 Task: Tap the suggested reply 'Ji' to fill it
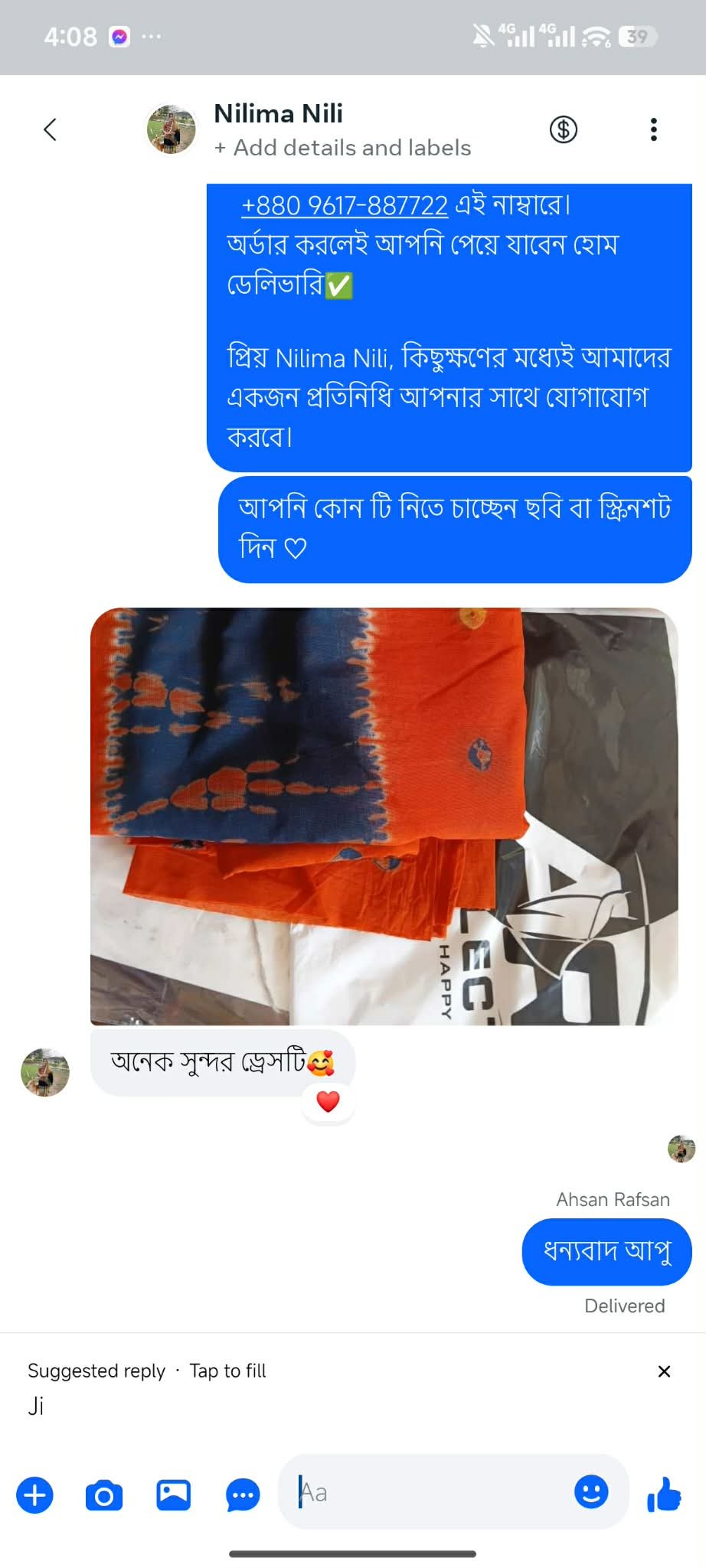pyautogui.click(x=36, y=1406)
